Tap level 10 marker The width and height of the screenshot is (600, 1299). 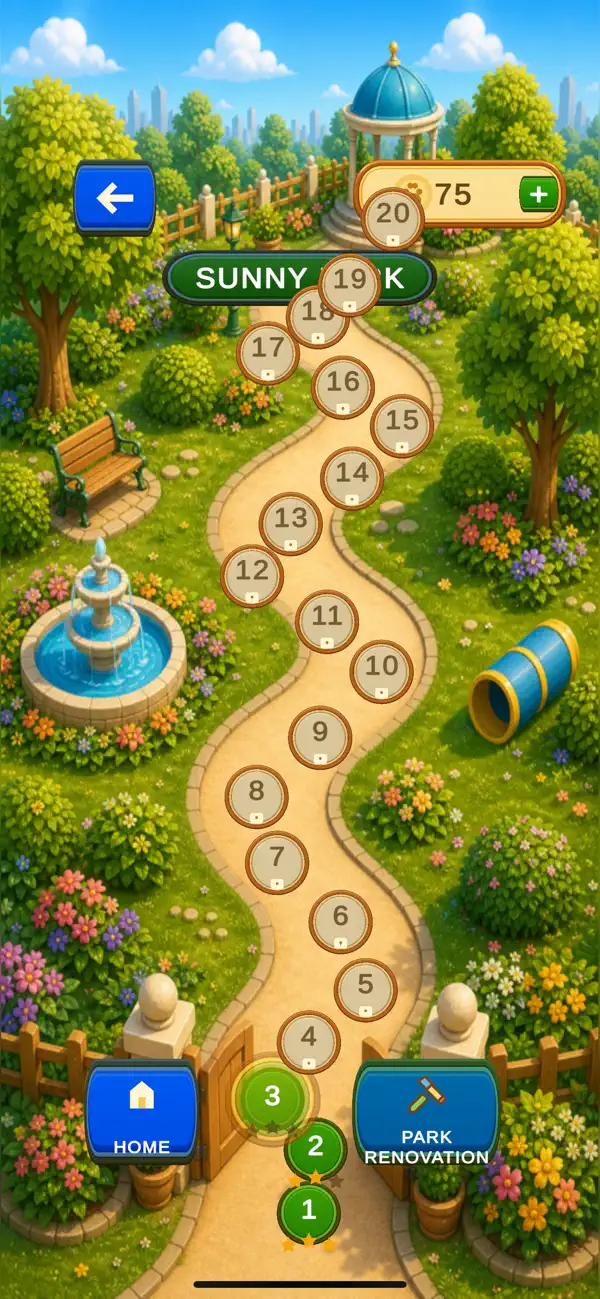[382, 670]
